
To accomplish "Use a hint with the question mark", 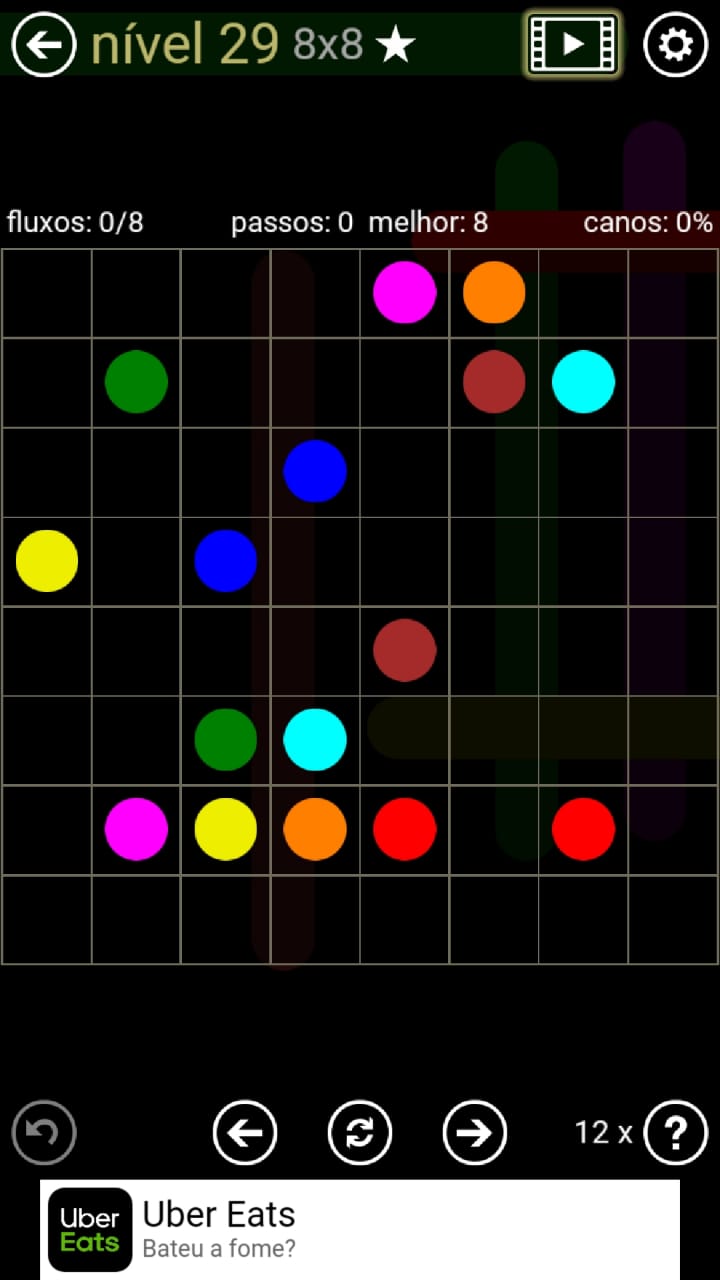I will pyautogui.click(x=676, y=1133).
